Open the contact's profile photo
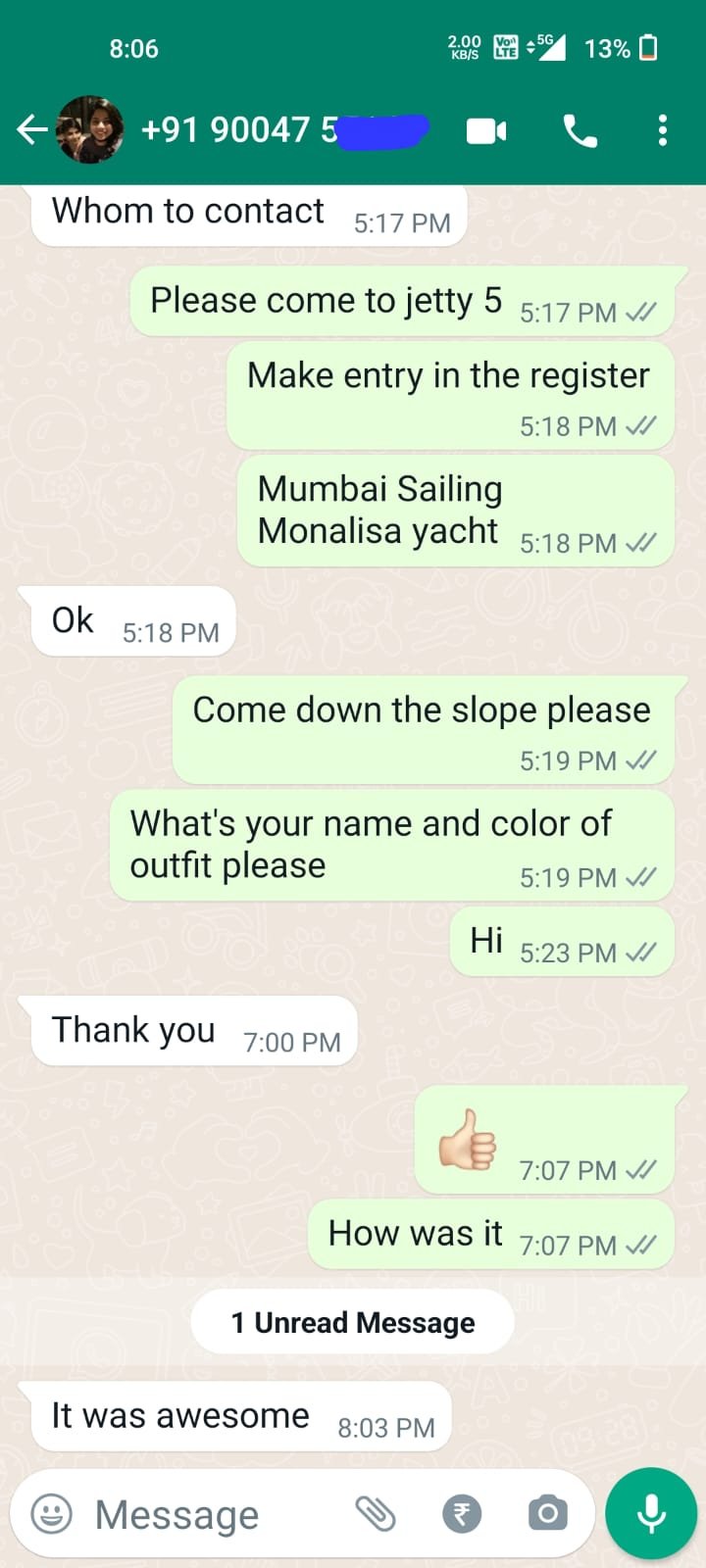 click(90, 129)
